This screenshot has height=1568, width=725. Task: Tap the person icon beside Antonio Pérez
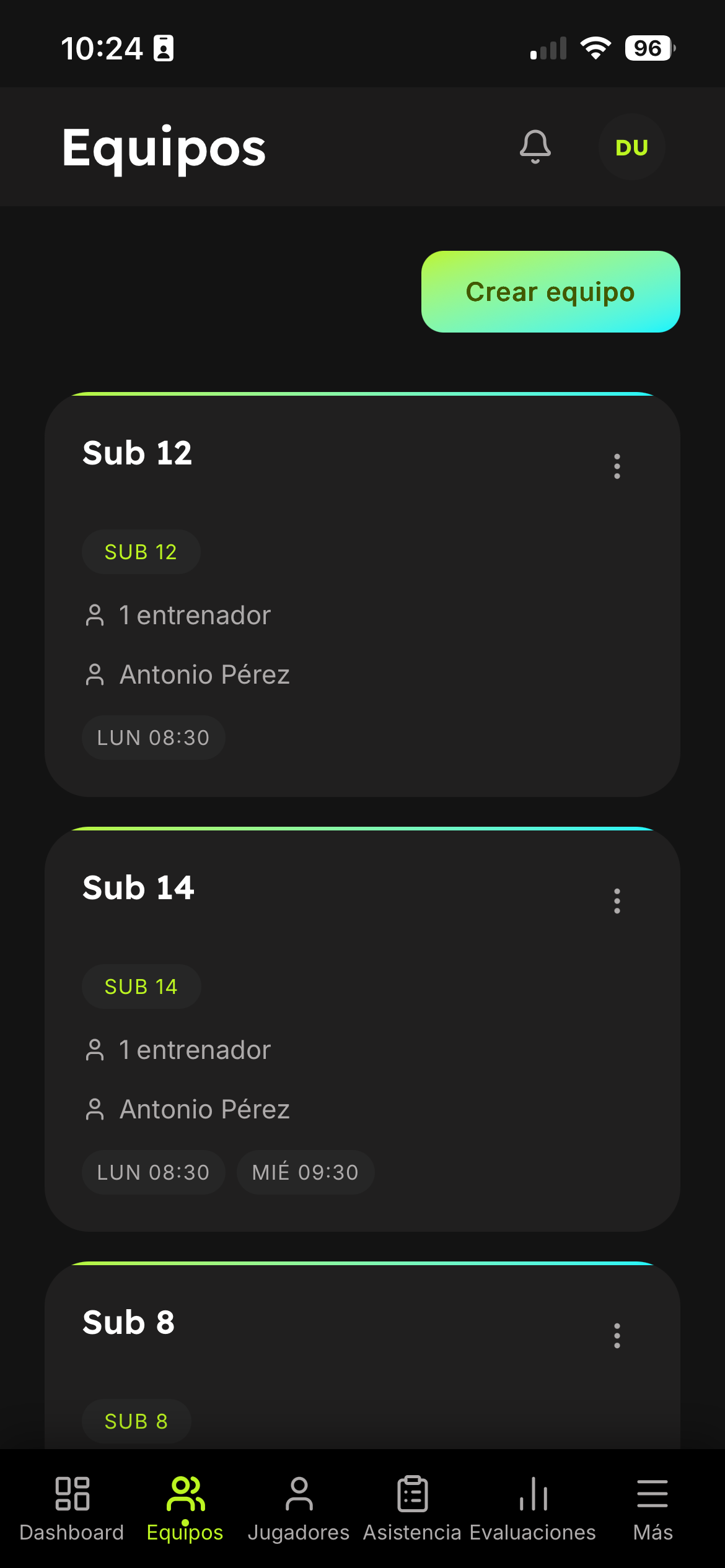point(95,676)
